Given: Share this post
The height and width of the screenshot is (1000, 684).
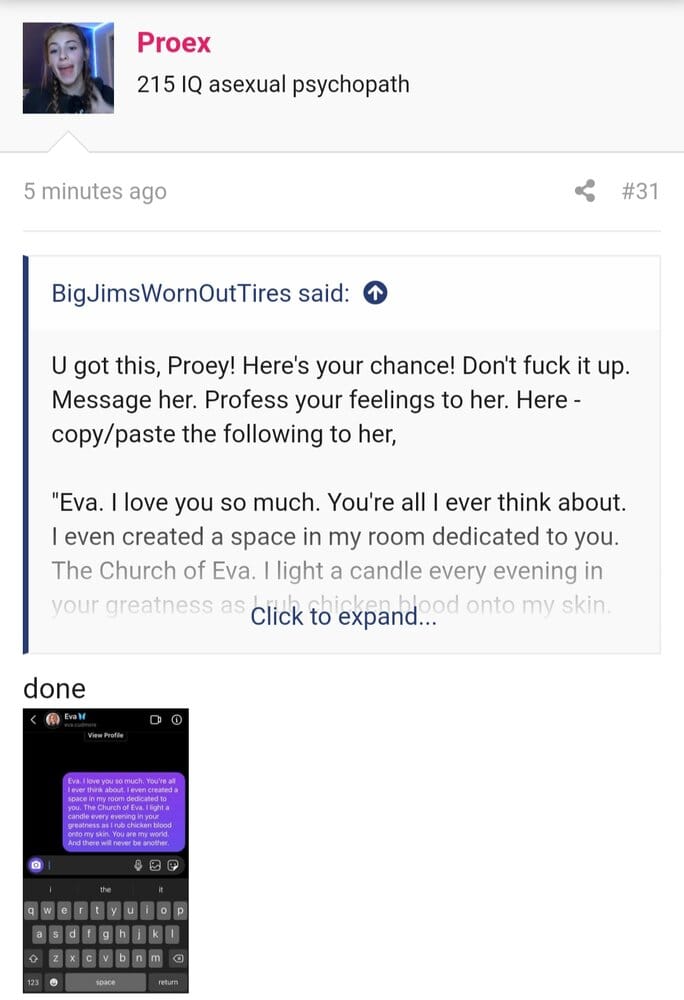Looking at the screenshot, I should [x=586, y=191].
